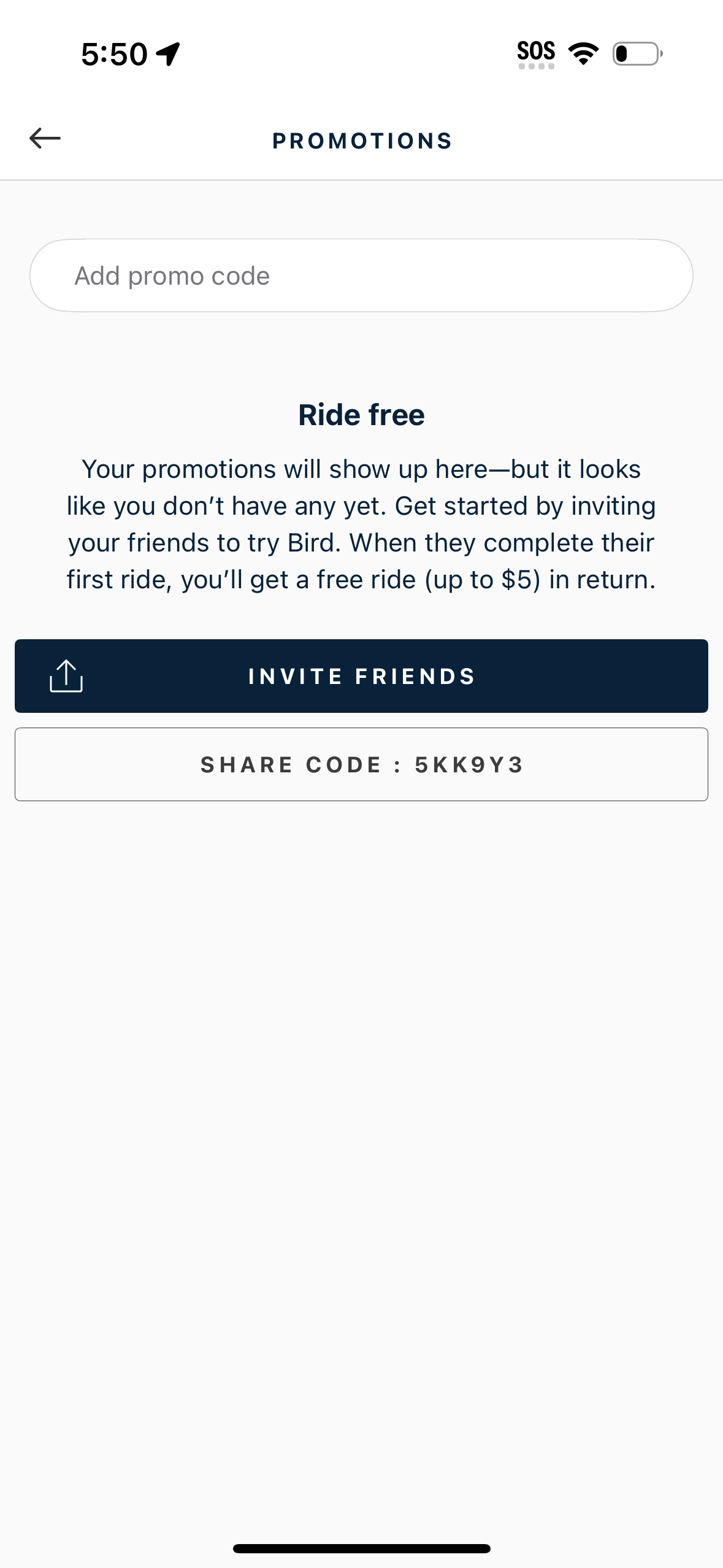Tap the share/export icon on Invite Friends

pos(66,675)
